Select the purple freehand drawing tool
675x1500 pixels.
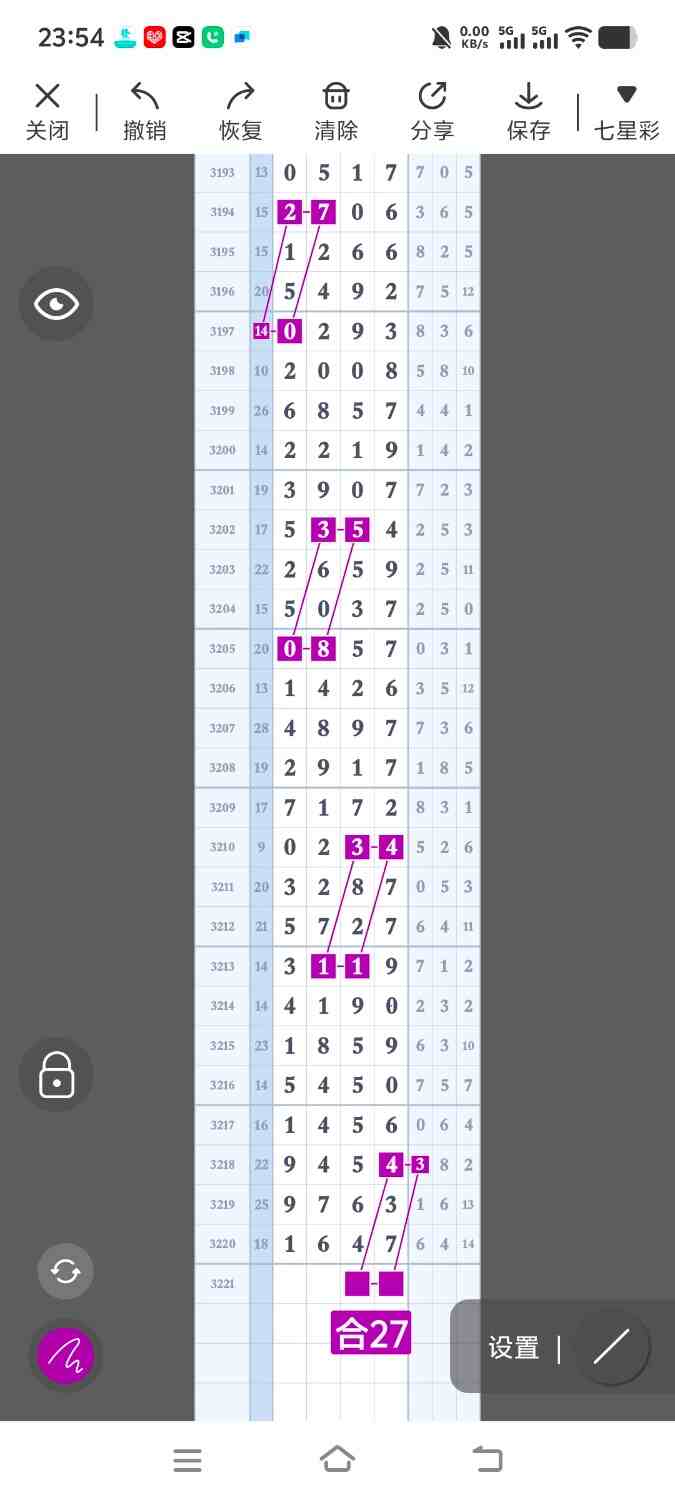tap(65, 1356)
